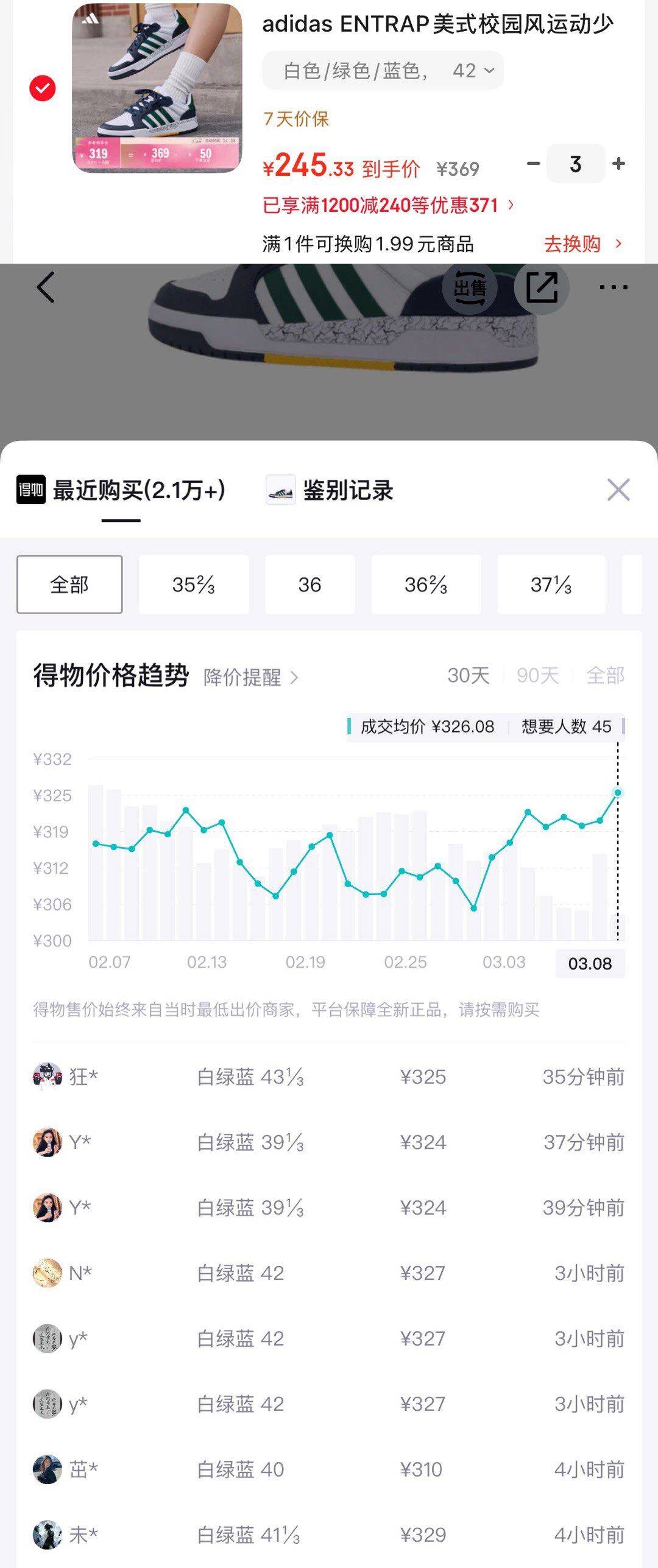Choose the size 37⅓ chip

click(x=551, y=585)
